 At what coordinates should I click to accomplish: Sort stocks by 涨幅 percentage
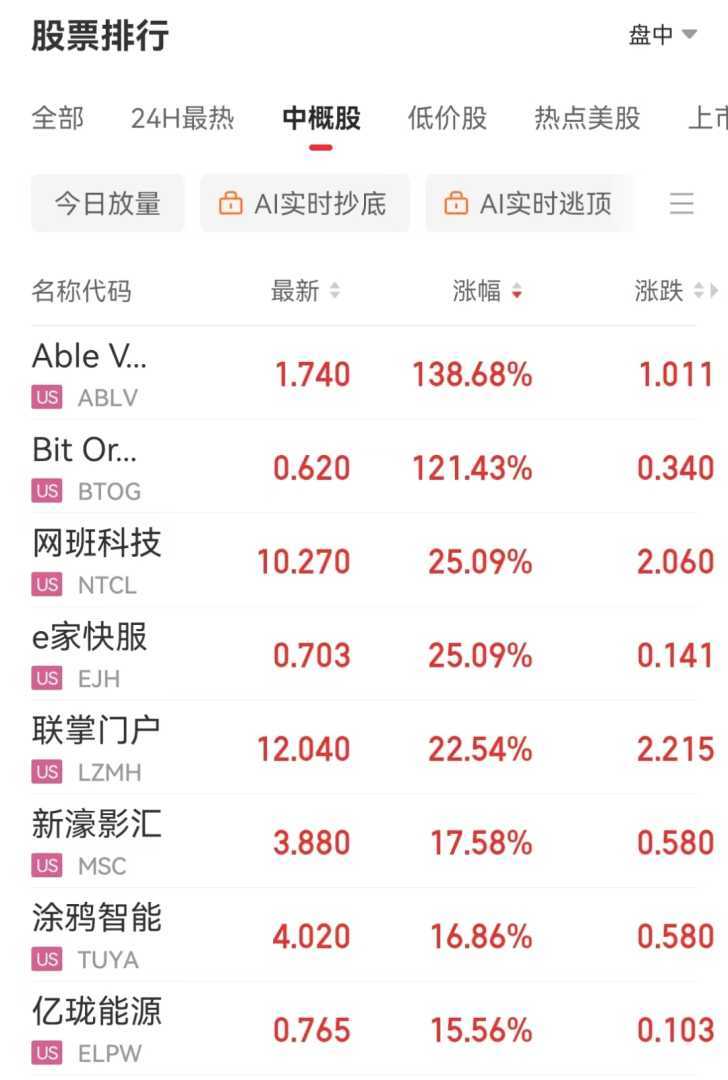click(x=487, y=291)
